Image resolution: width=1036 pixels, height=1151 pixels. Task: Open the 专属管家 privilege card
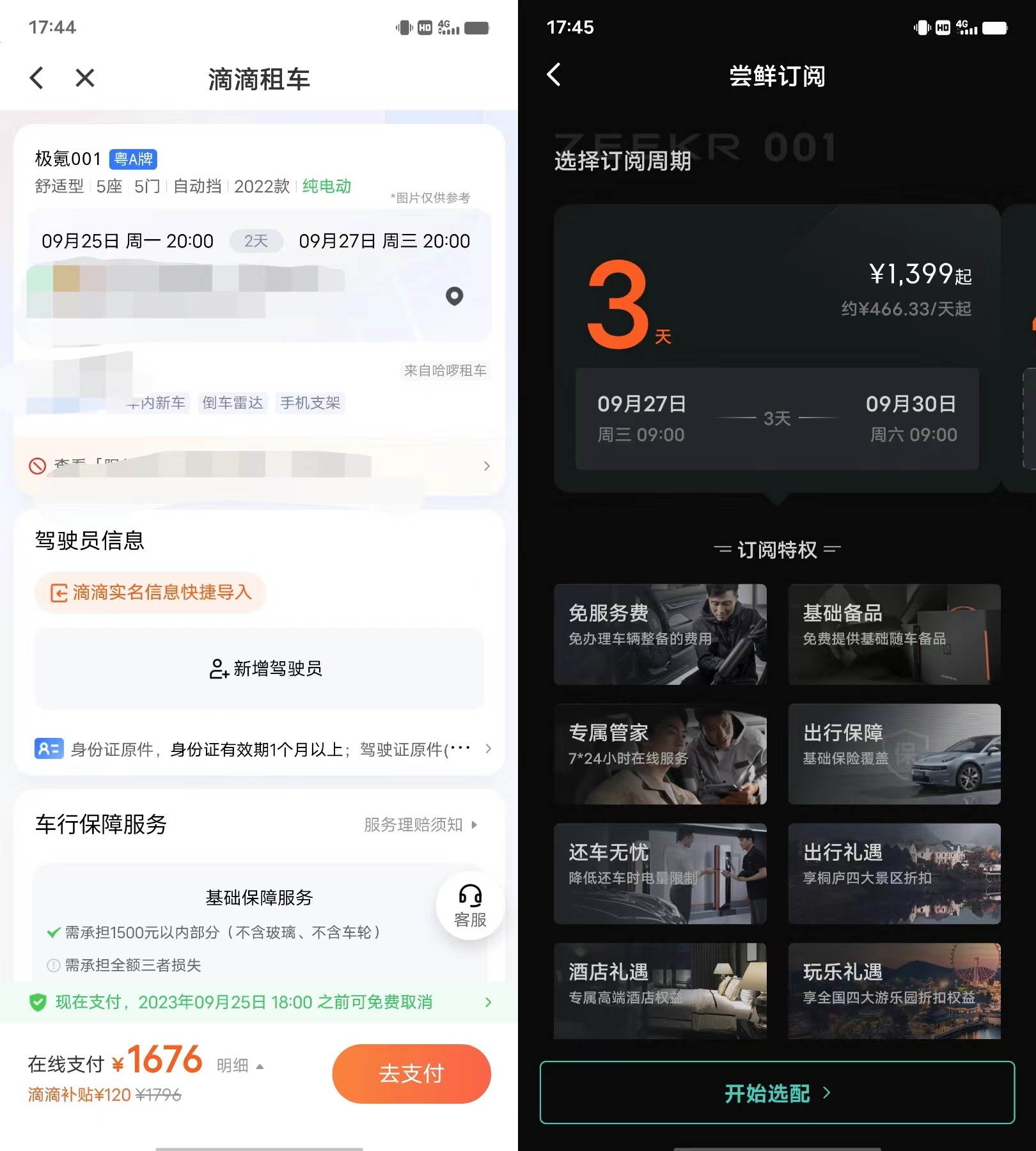[x=660, y=754]
